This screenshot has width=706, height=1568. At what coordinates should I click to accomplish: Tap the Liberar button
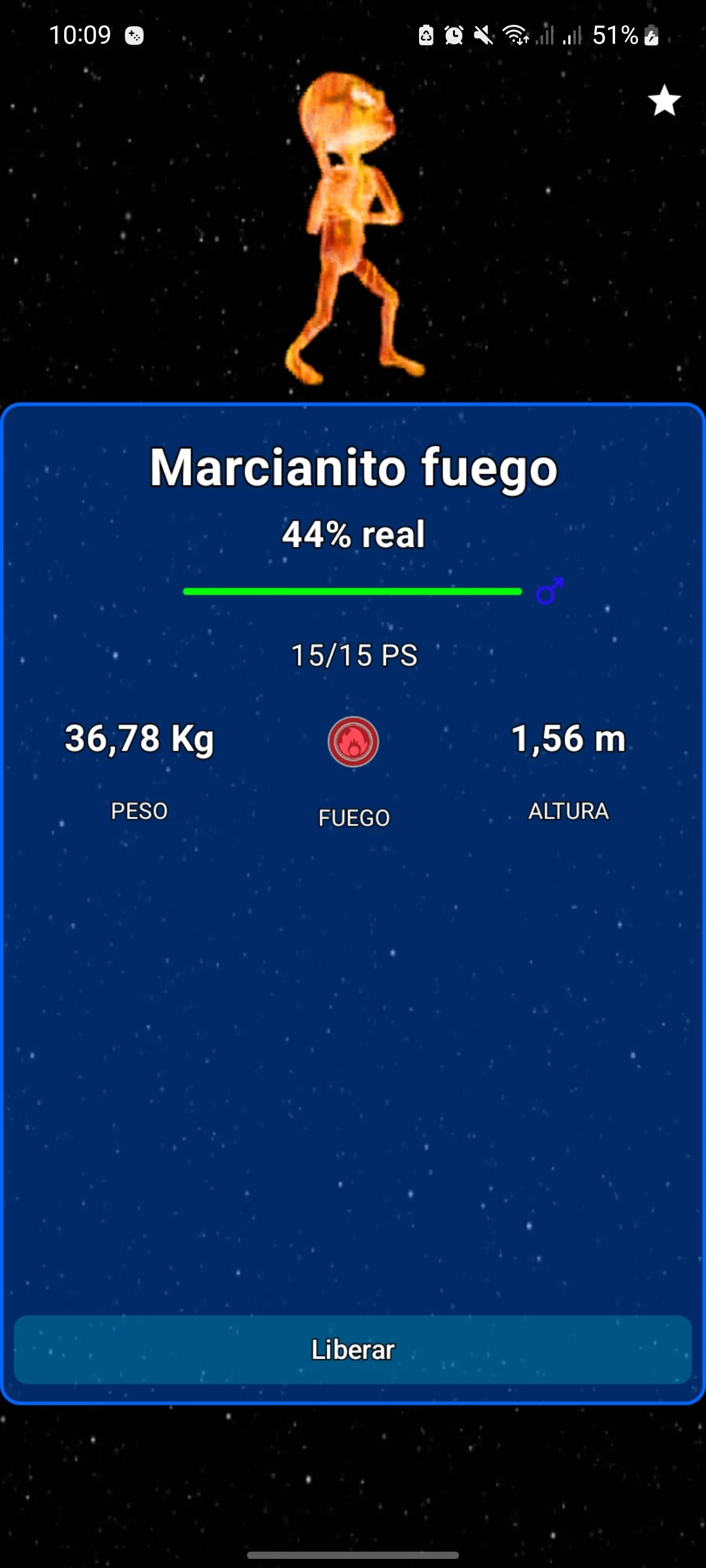353,1349
